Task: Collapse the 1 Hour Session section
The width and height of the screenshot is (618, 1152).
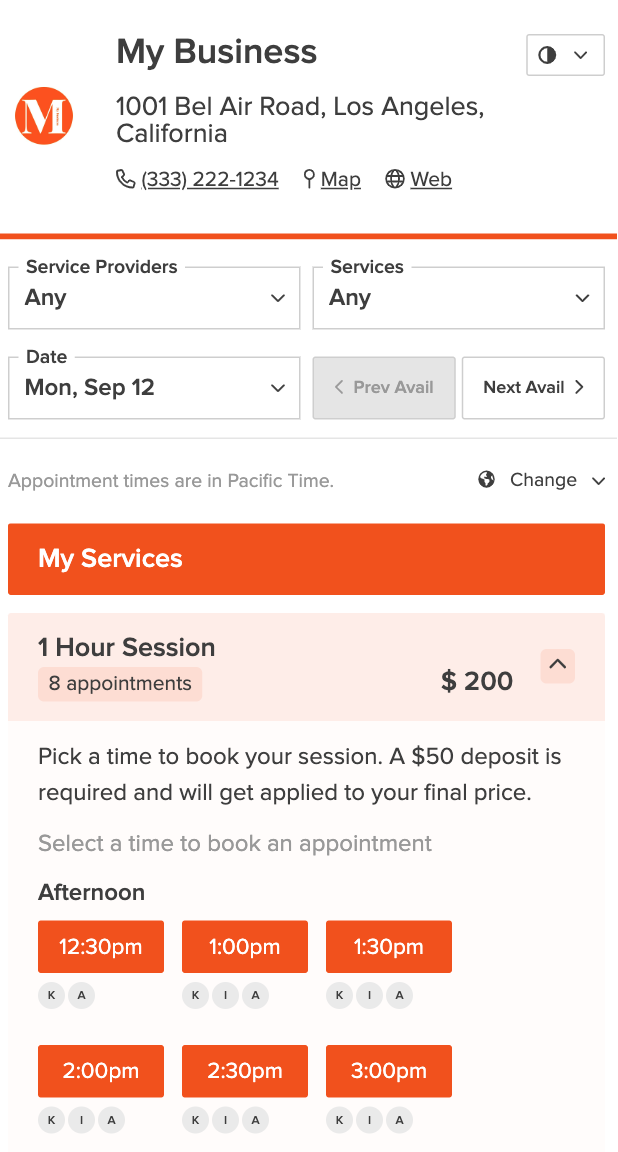Action: pos(558,666)
